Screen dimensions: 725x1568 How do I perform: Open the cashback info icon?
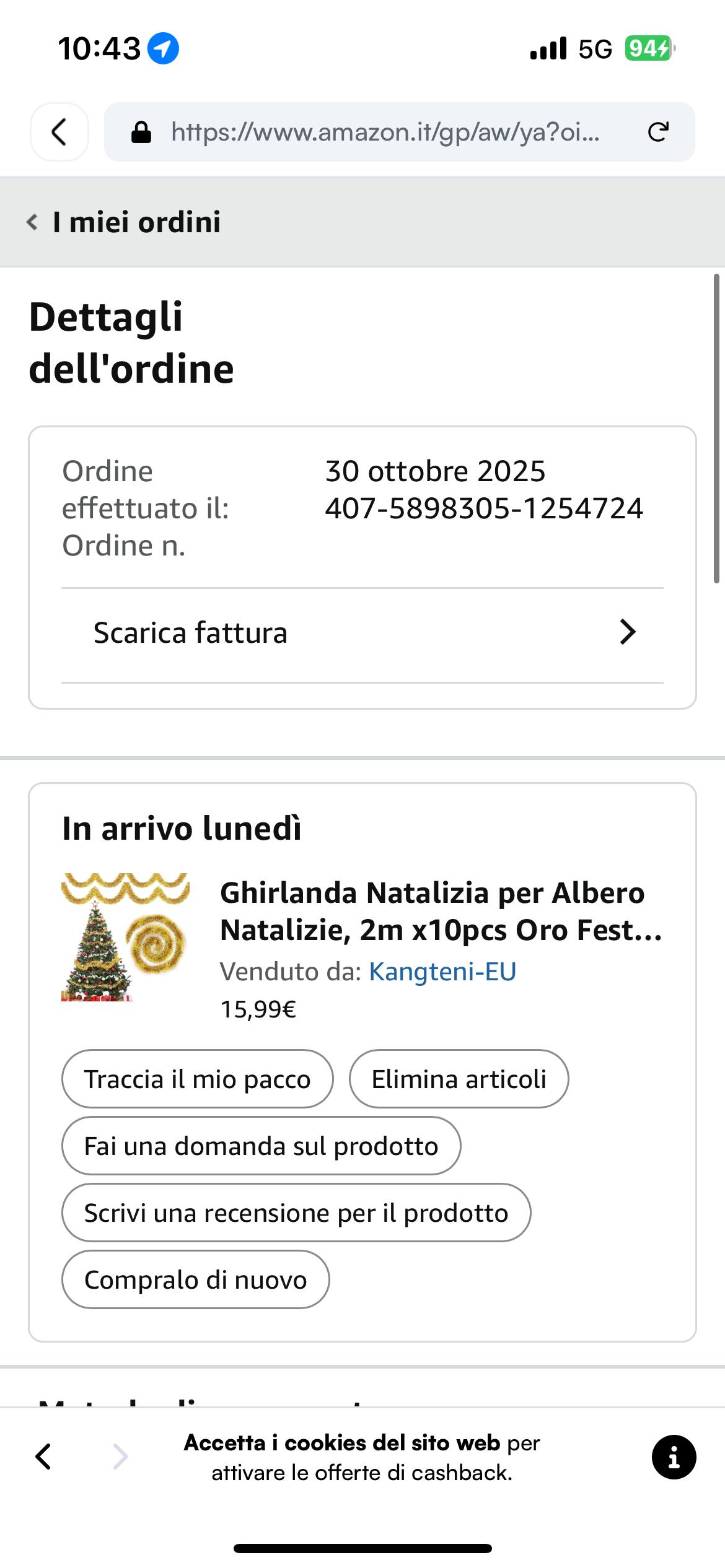pyautogui.click(x=674, y=1457)
